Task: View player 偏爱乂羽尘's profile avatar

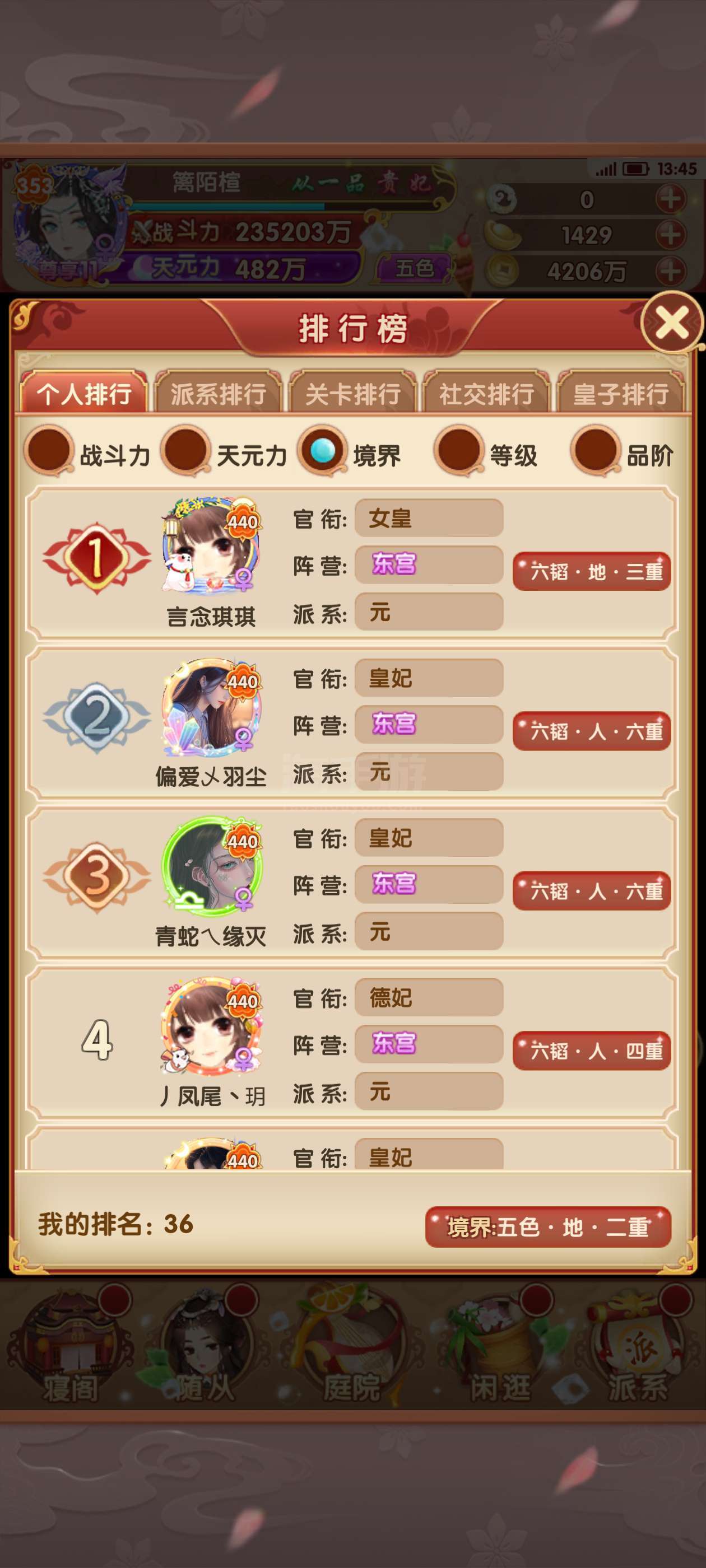Action: [x=211, y=706]
